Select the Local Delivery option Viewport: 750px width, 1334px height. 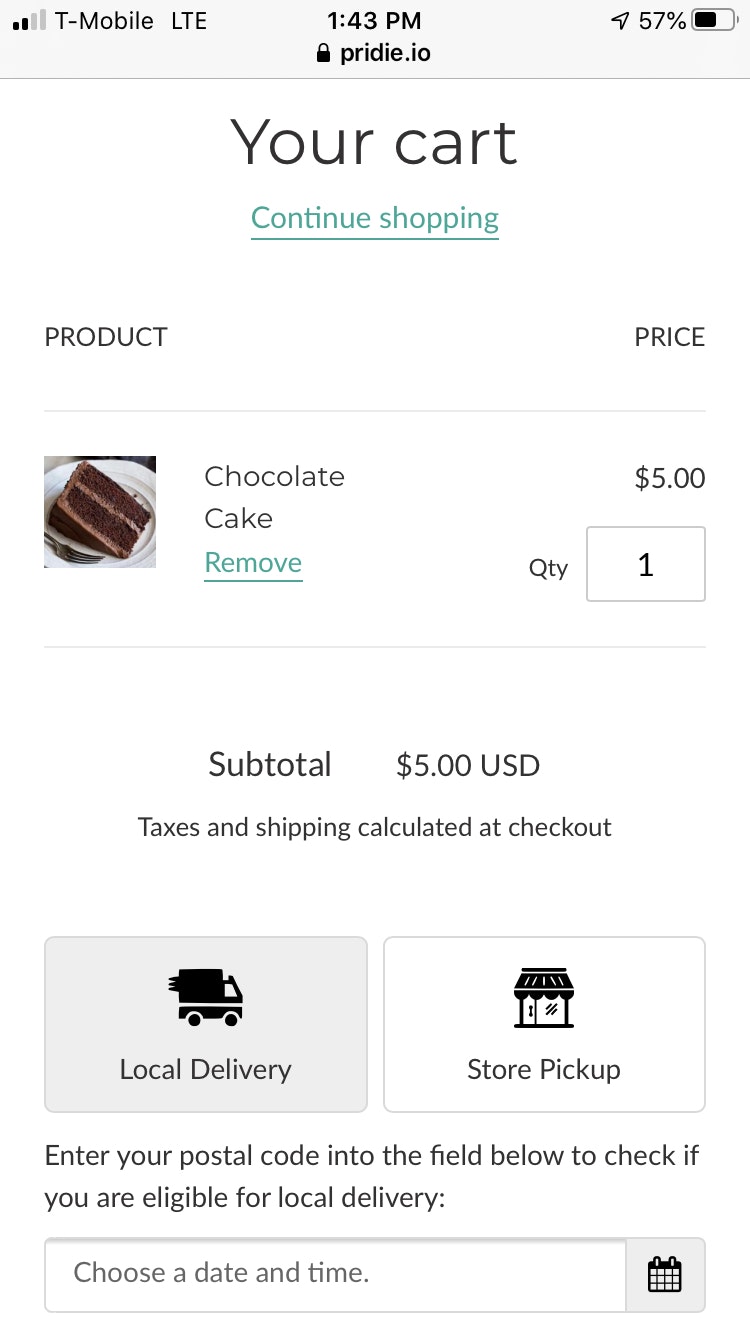tap(206, 1024)
